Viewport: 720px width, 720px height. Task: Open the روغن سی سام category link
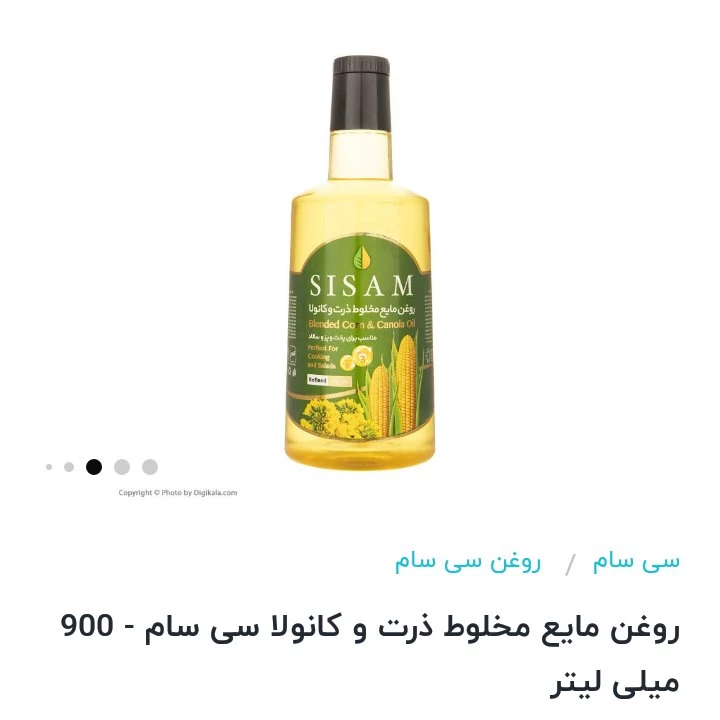coord(467,561)
